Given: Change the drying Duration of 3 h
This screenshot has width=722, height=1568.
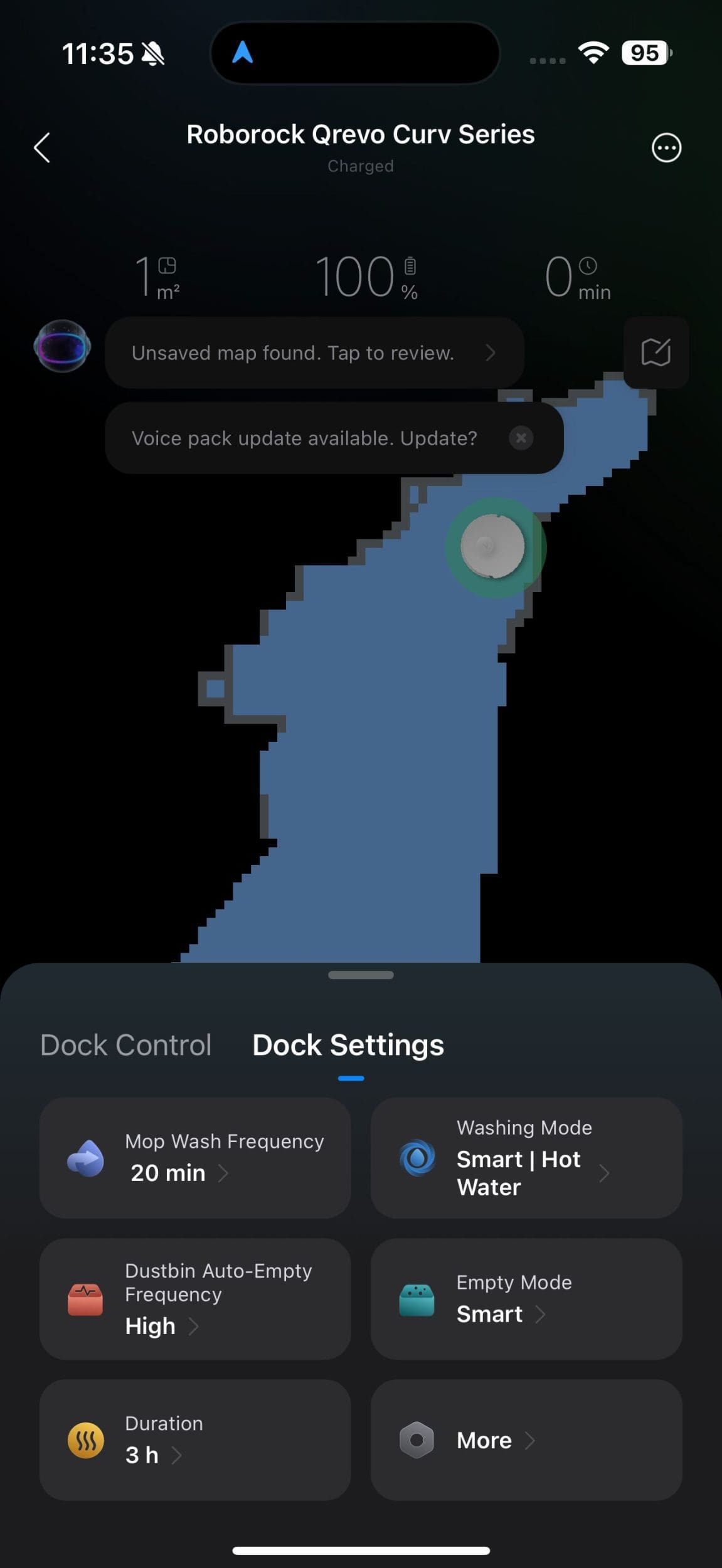Looking at the screenshot, I should coord(194,1439).
